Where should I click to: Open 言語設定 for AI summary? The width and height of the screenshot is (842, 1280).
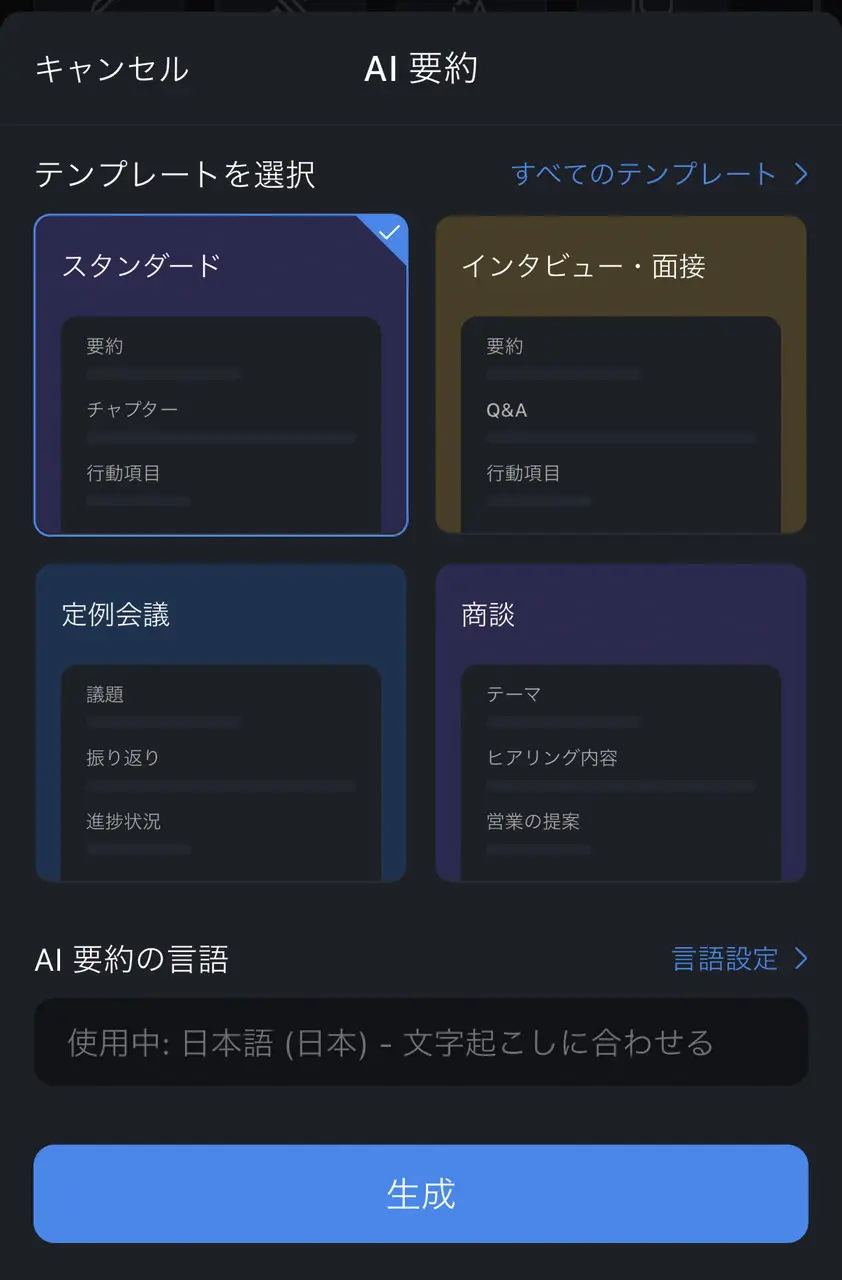(x=739, y=959)
